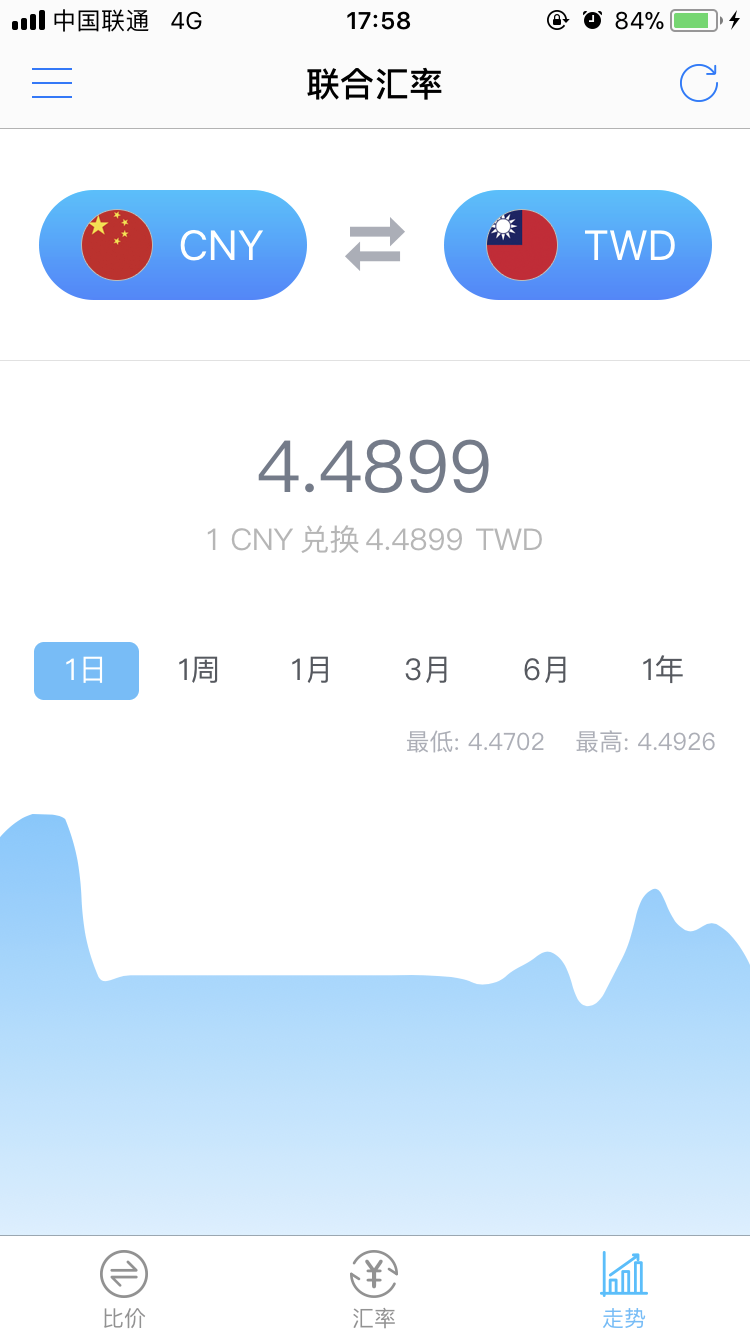The image size is (750, 1334).
Task: Open the CNY currency selector
Action: [x=172, y=244]
